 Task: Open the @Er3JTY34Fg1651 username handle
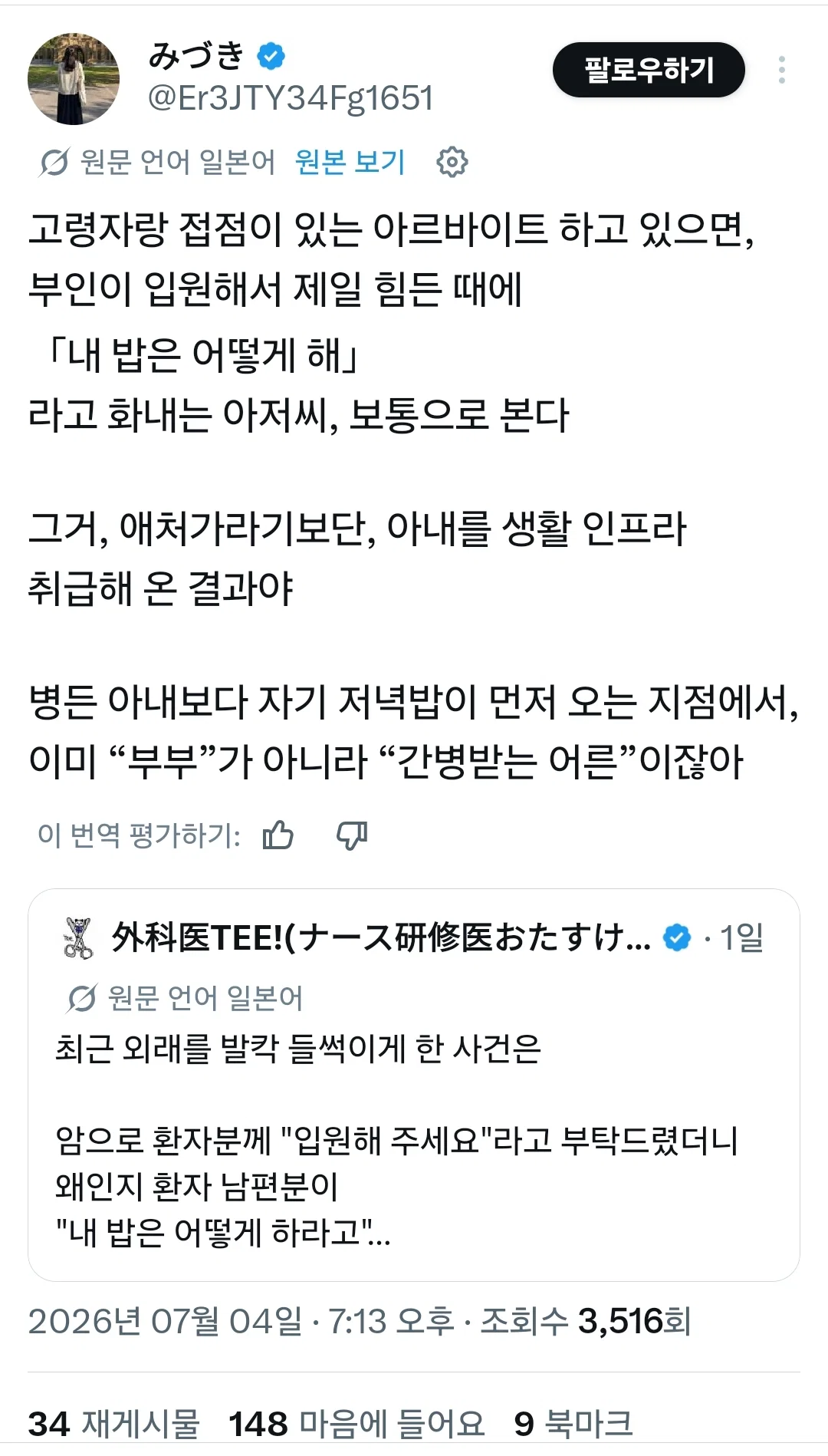pyautogui.click(x=291, y=98)
